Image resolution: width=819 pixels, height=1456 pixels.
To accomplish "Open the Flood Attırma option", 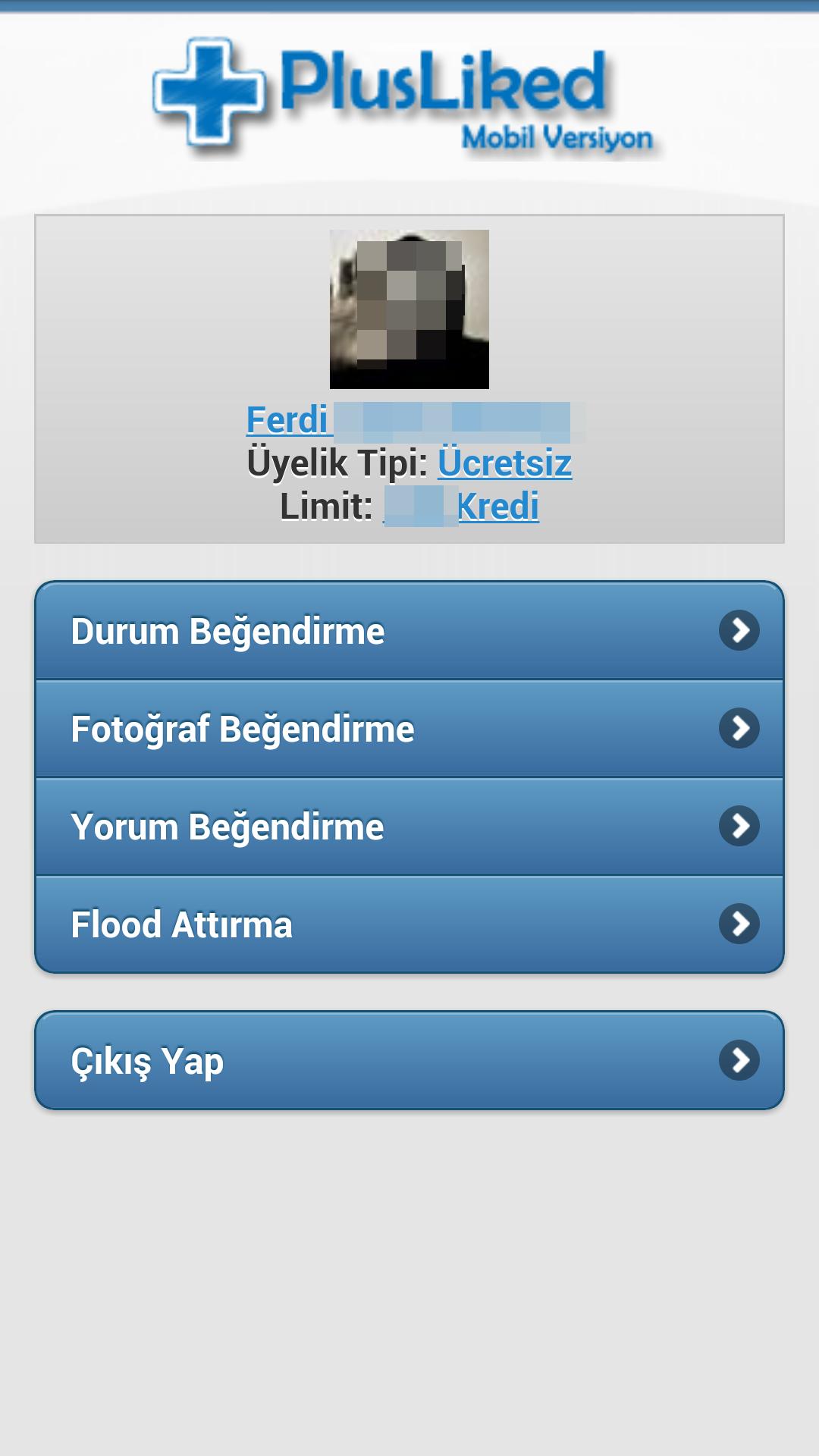I will coord(409,924).
